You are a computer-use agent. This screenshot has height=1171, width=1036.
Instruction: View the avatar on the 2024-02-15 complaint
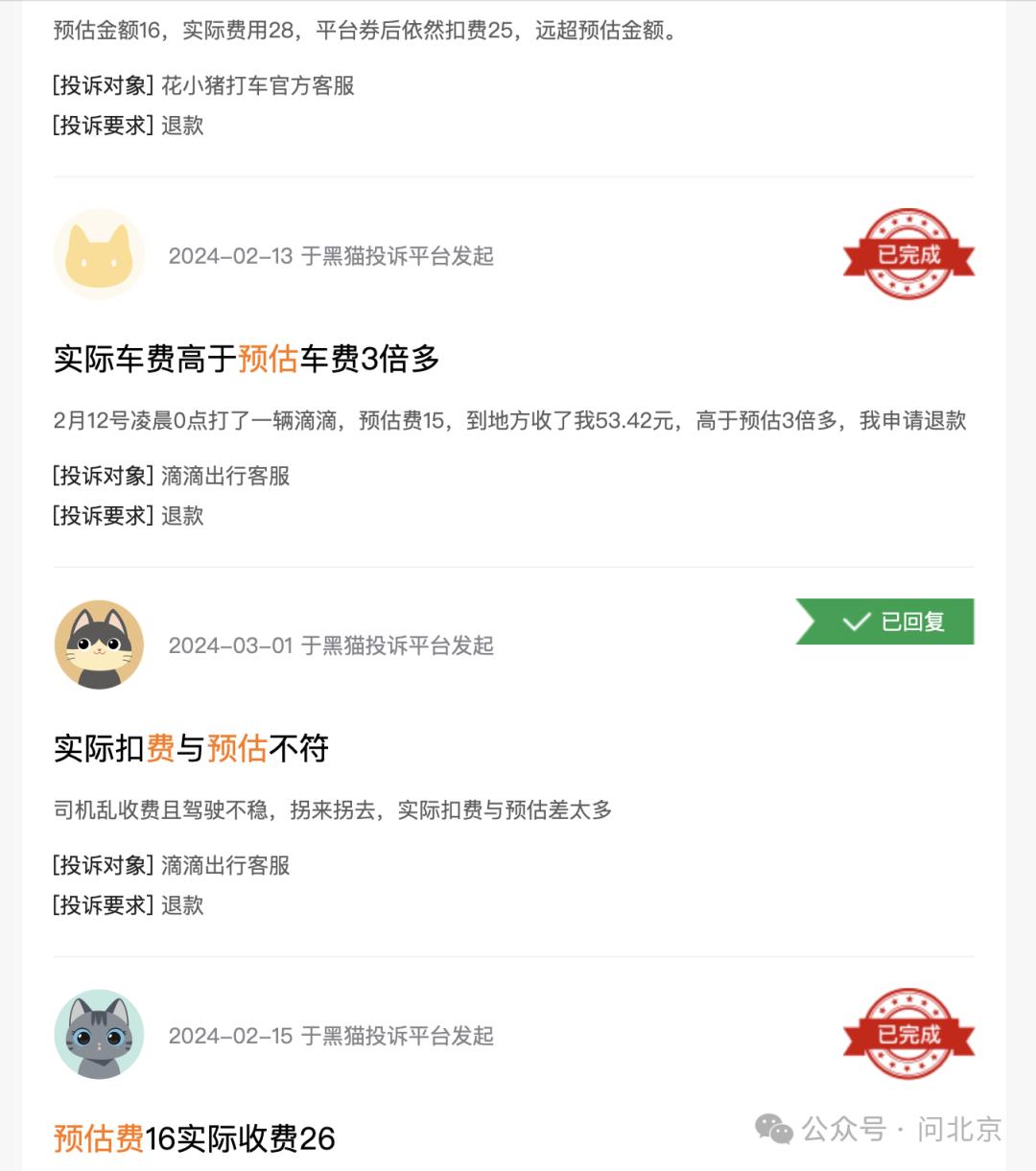tap(99, 1035)
